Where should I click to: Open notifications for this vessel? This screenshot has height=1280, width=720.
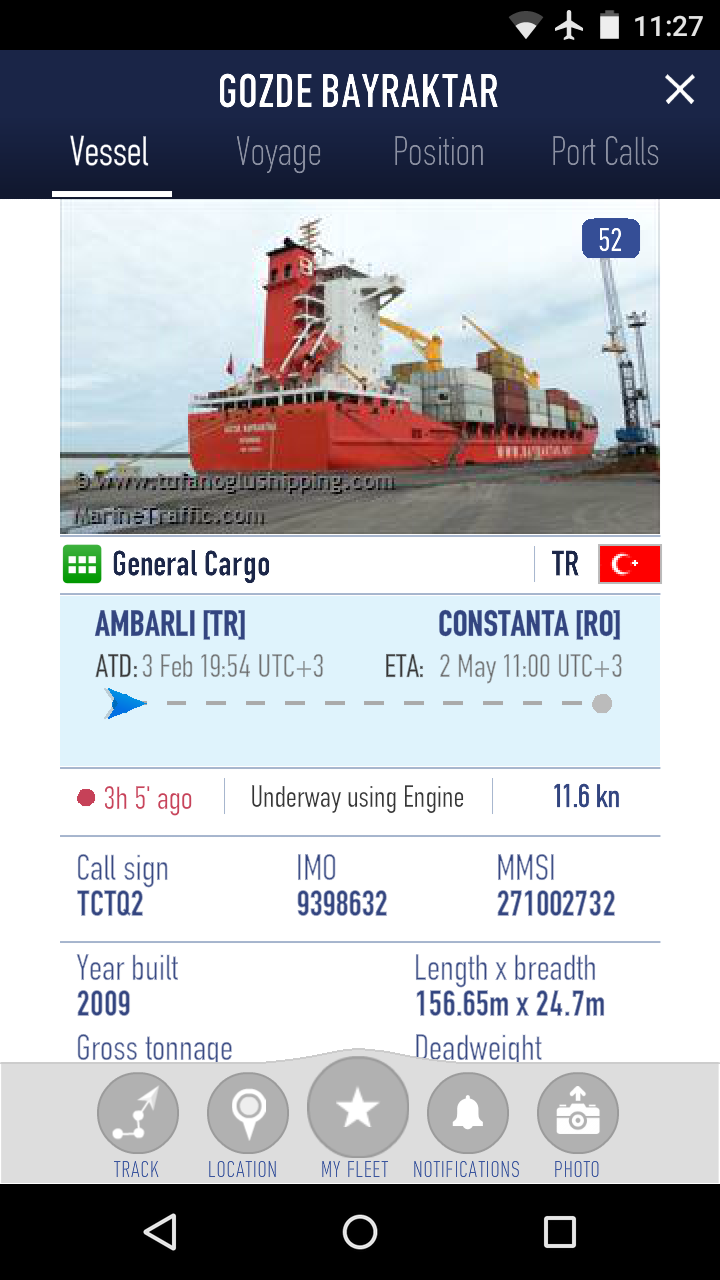pos(467,1113)
